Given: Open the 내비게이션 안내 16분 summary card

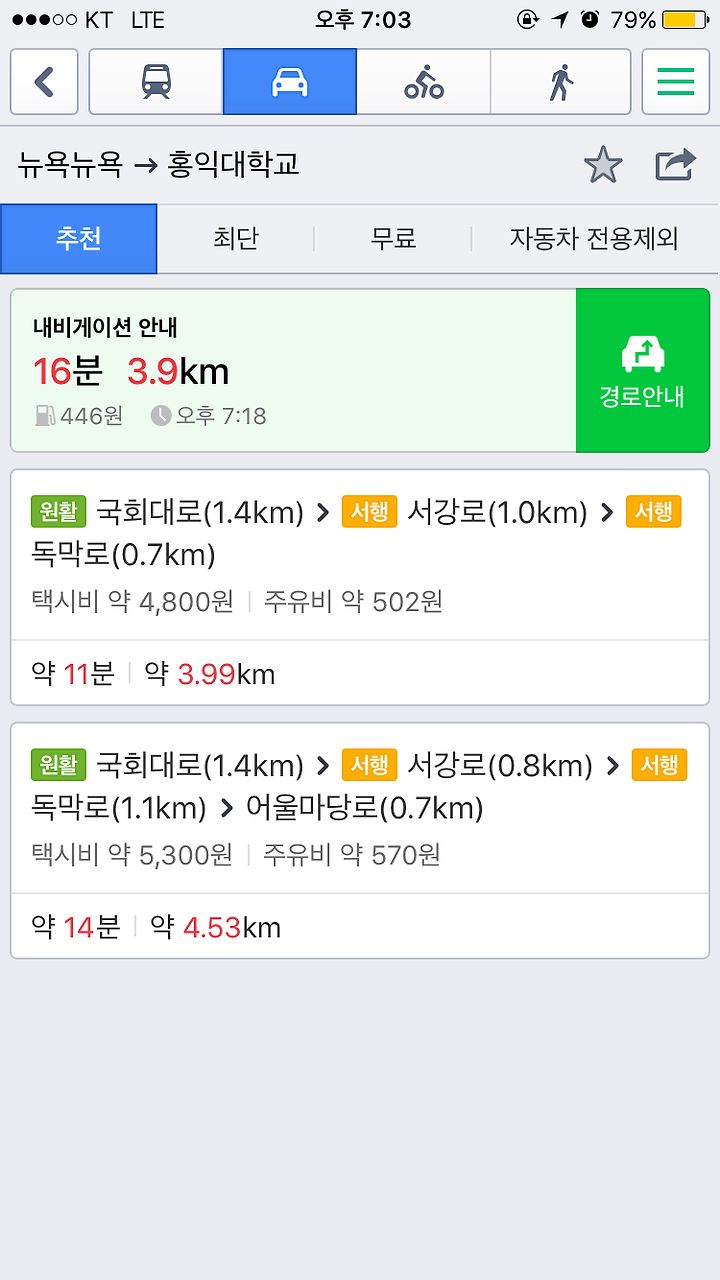Looking at the screenshot, I should [293, 371].
